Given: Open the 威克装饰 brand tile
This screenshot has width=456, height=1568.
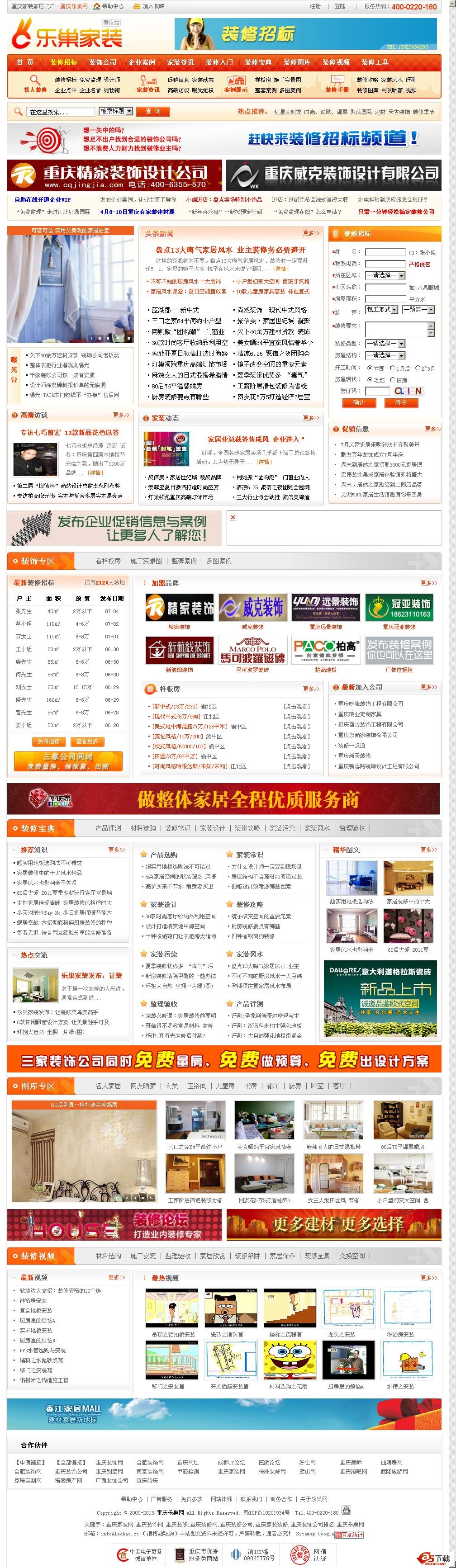Looking at the screenshot, I should (252, 607).
